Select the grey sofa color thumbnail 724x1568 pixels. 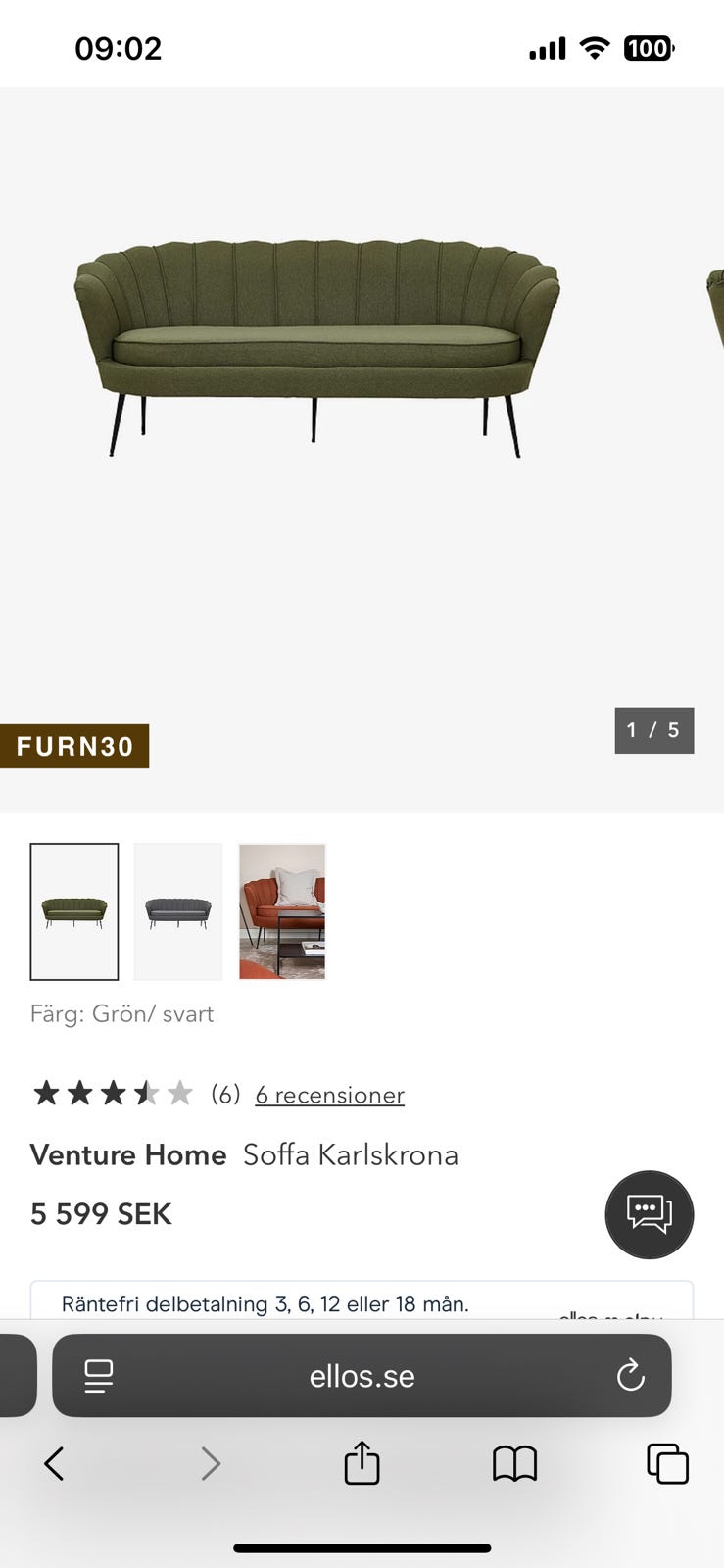(178, 911)
